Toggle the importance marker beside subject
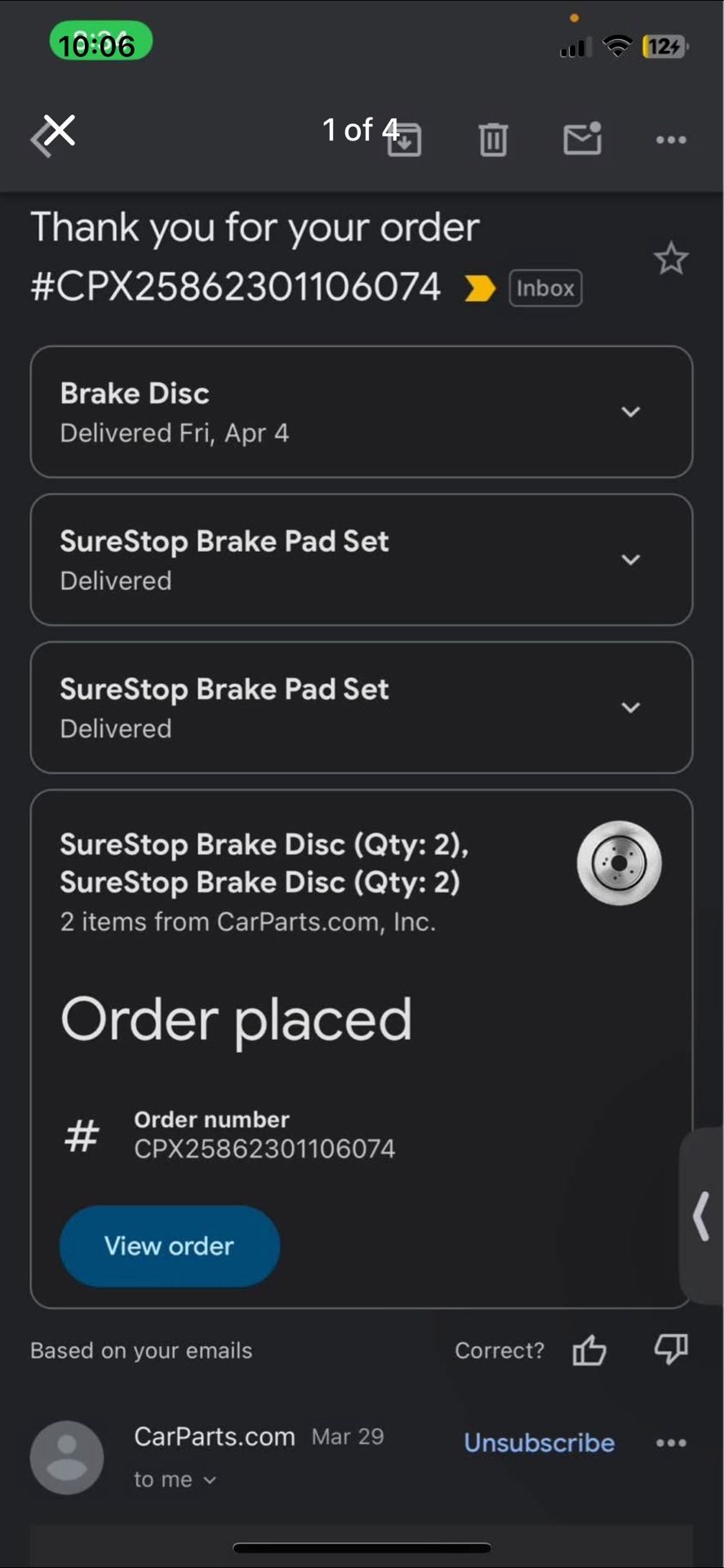724x1568 pixels. (479, 288)
